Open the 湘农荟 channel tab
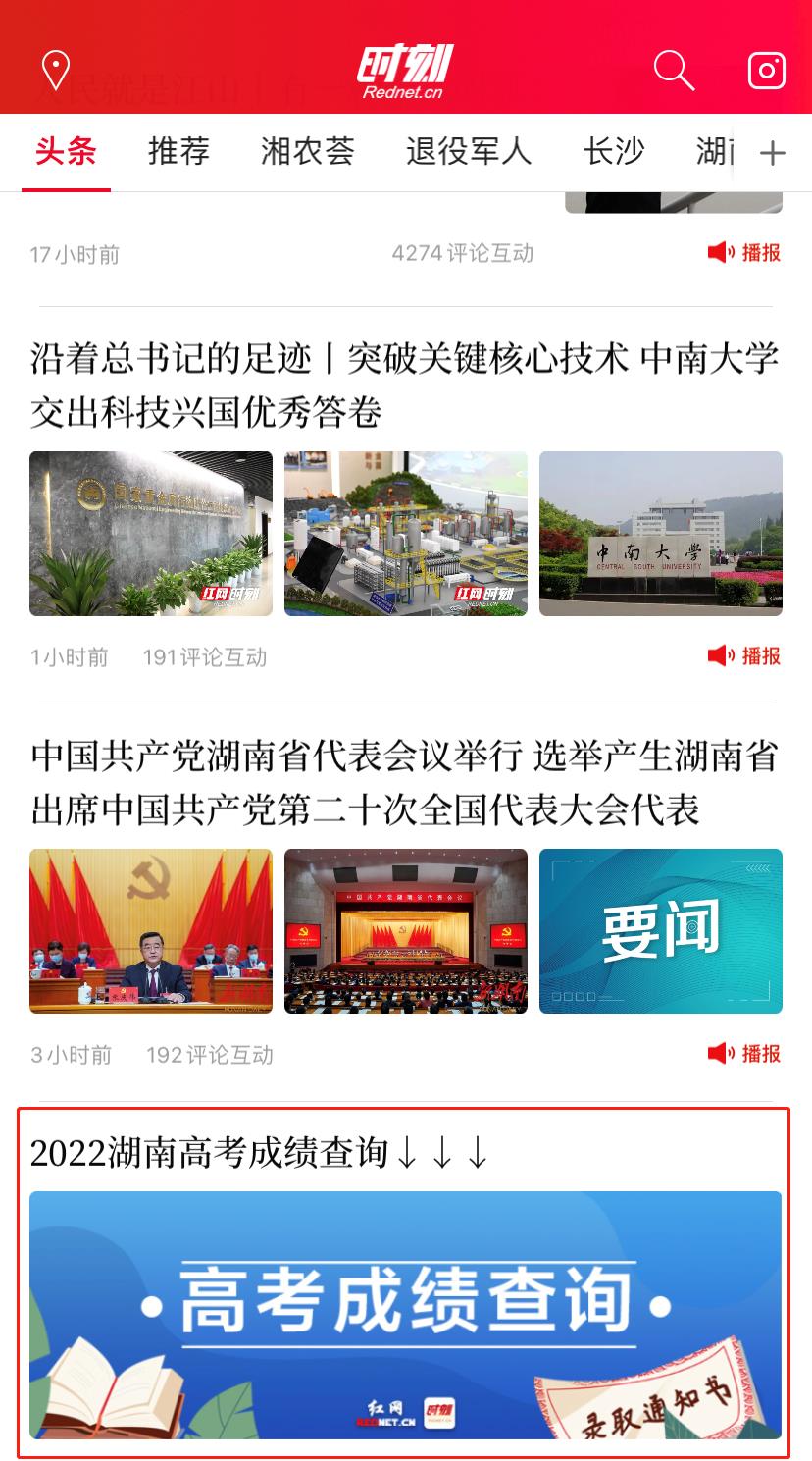The image size is (812, 1461). point(307,152)
